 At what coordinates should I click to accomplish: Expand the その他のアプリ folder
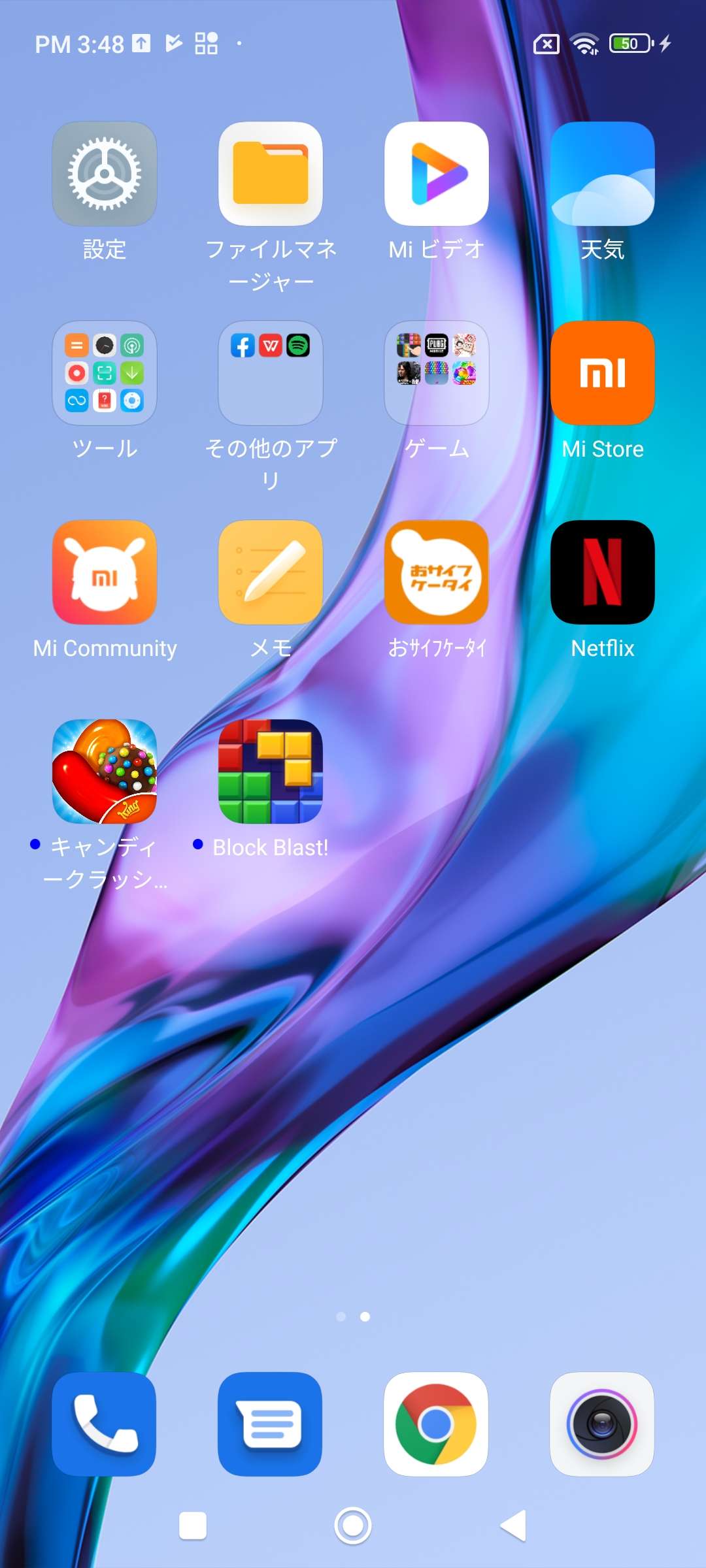click(x=271, y=374)
